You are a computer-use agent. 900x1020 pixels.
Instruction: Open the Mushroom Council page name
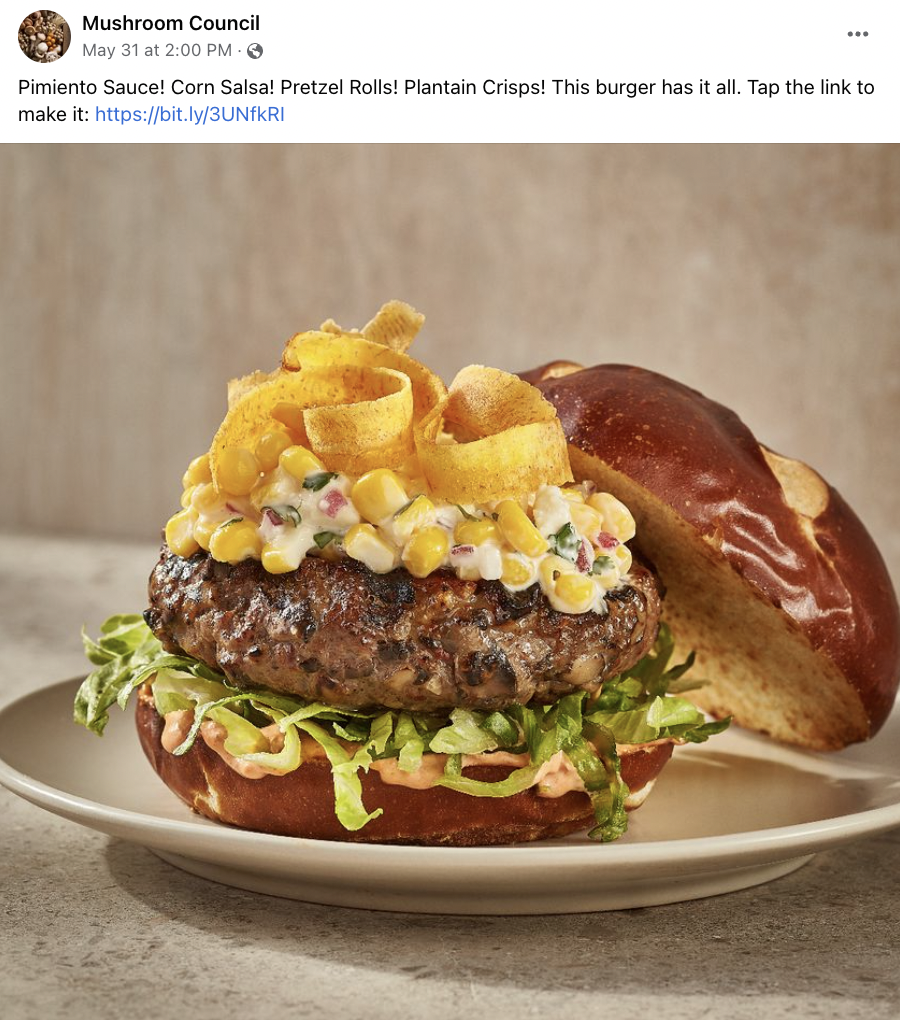pos(171,23)
